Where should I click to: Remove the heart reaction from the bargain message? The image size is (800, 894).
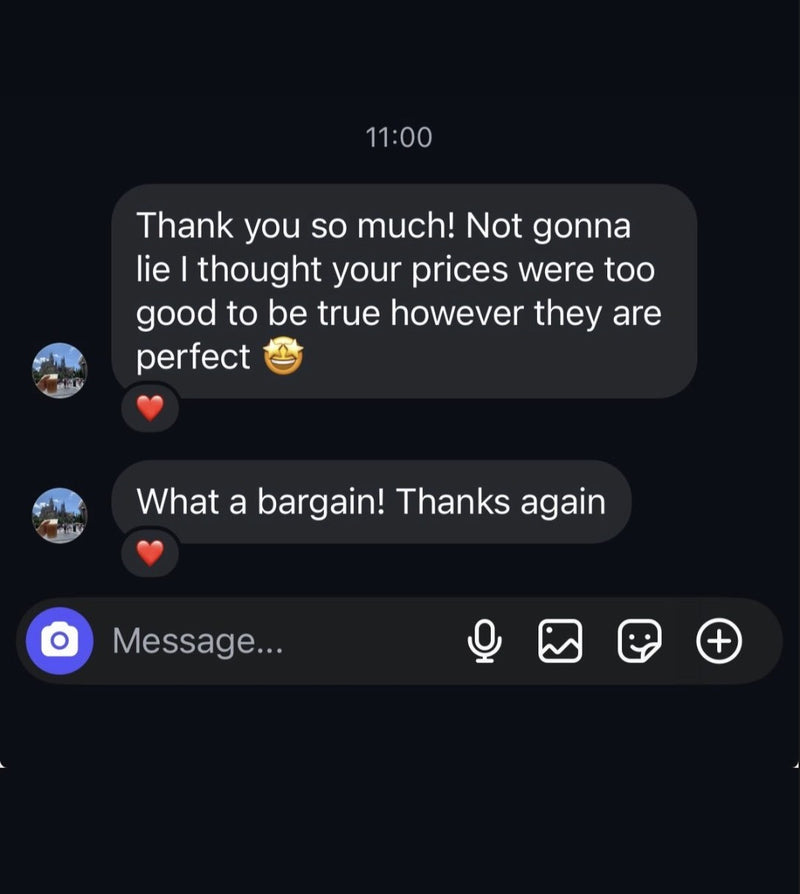point(151,553)
